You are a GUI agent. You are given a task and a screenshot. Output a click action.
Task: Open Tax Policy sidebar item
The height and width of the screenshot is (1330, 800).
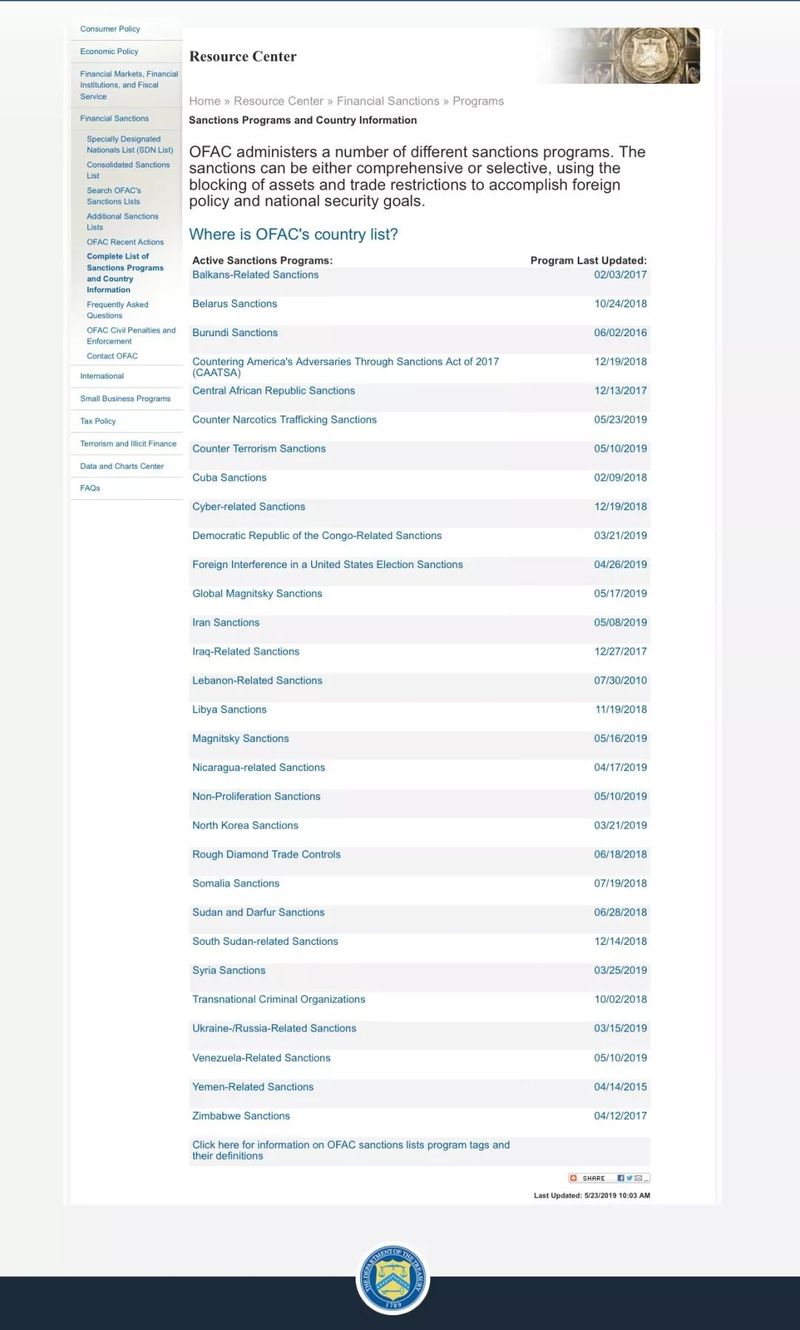(x=98, y=421)
